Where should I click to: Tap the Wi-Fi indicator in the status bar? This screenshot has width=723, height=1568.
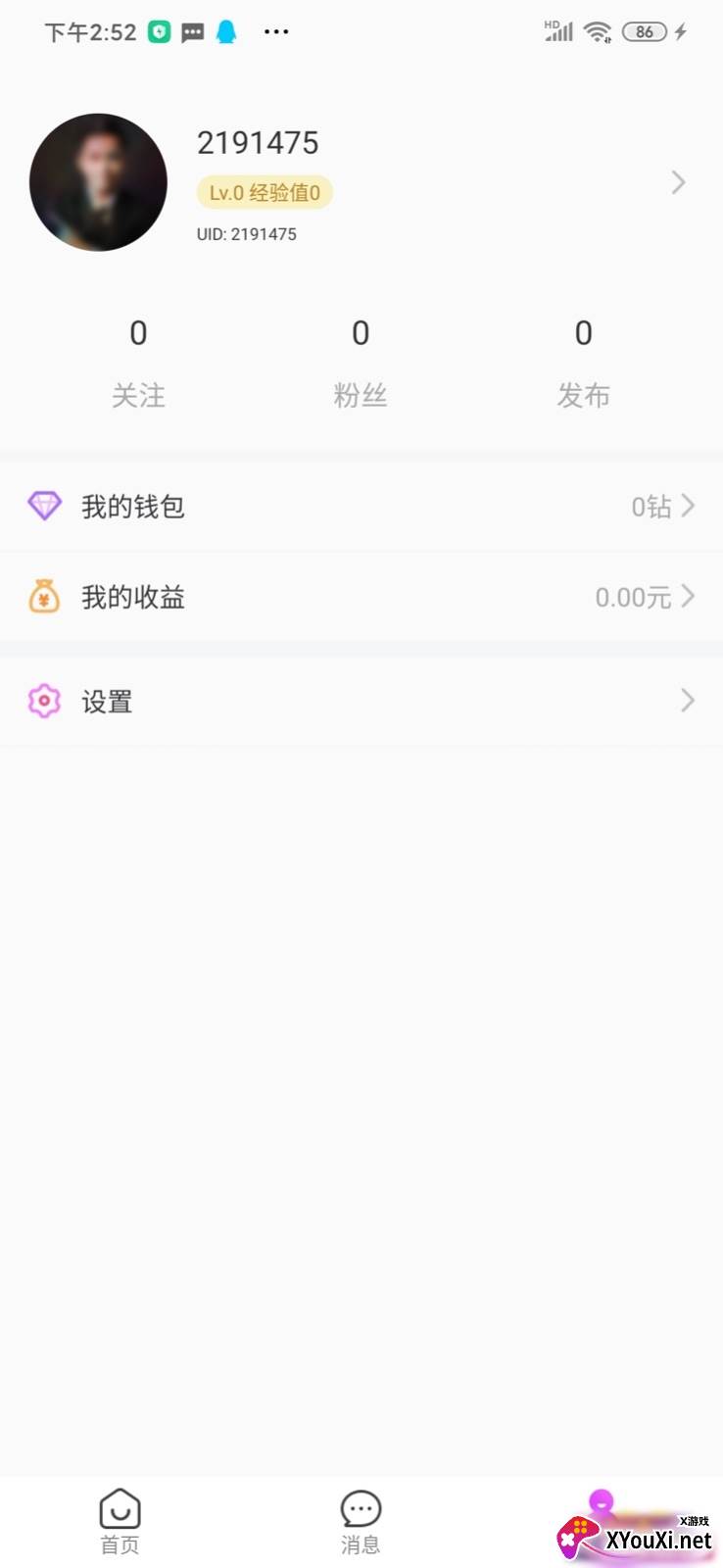[598, 30]
